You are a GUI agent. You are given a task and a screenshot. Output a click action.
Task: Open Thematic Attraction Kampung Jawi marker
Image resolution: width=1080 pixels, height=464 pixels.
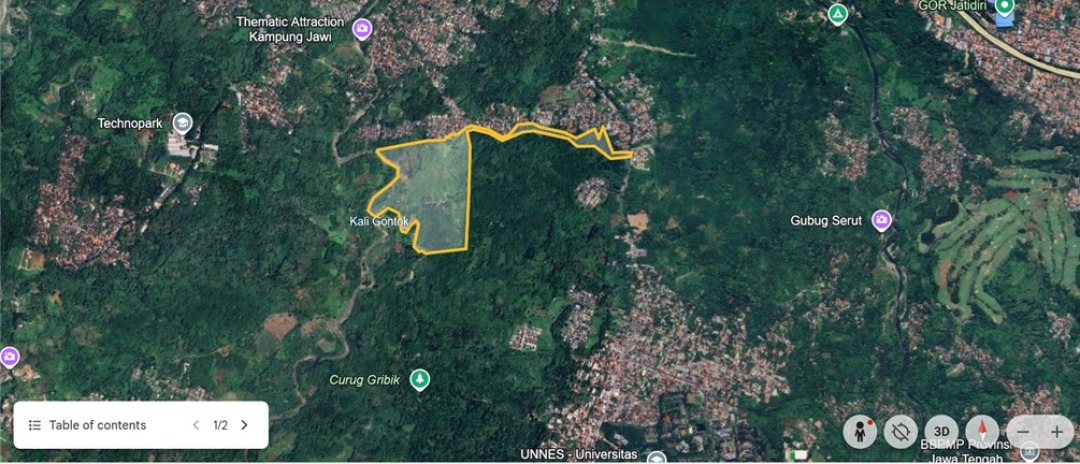[x=361, y=28]
